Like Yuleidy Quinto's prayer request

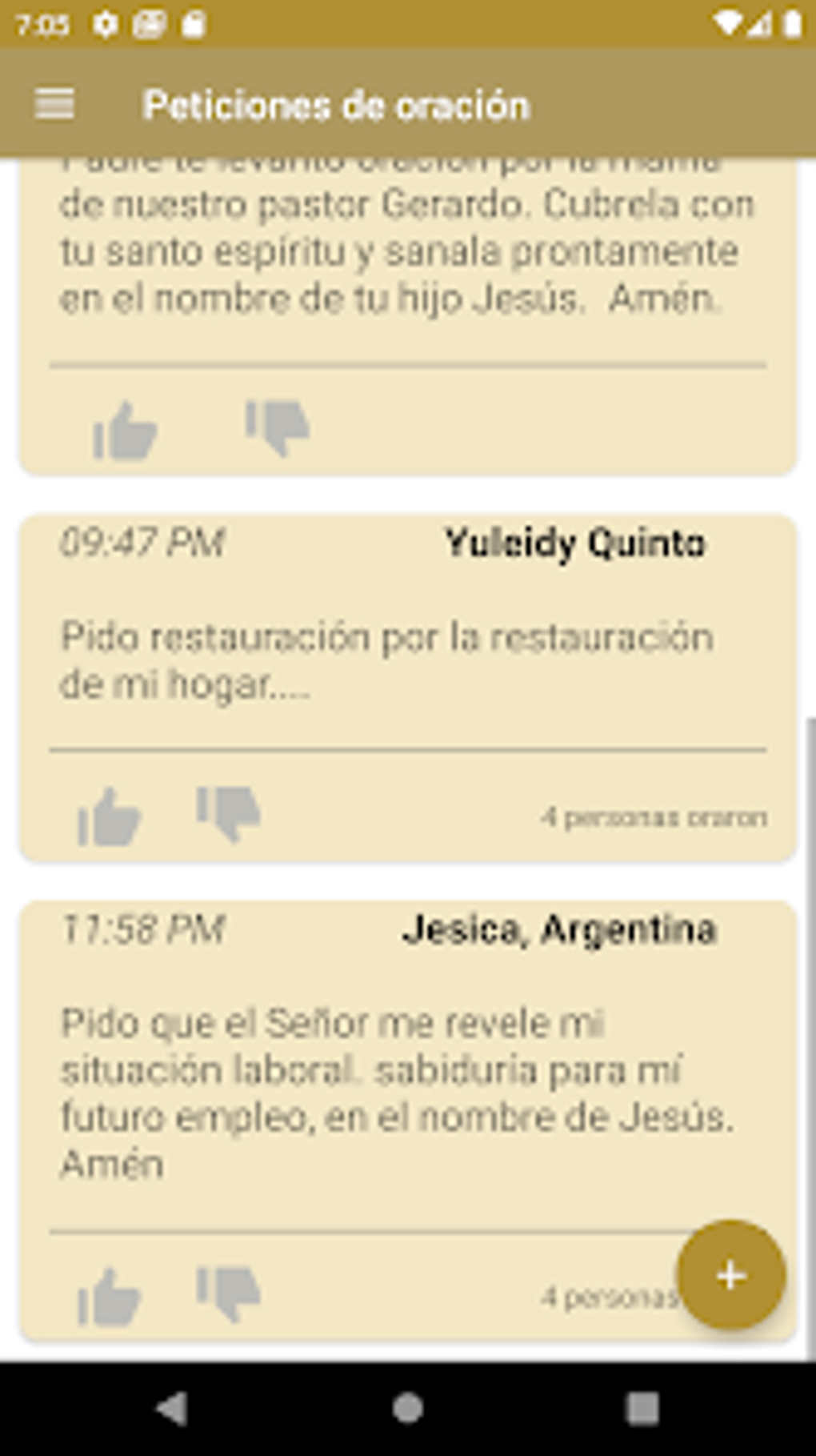click(109, 816)
